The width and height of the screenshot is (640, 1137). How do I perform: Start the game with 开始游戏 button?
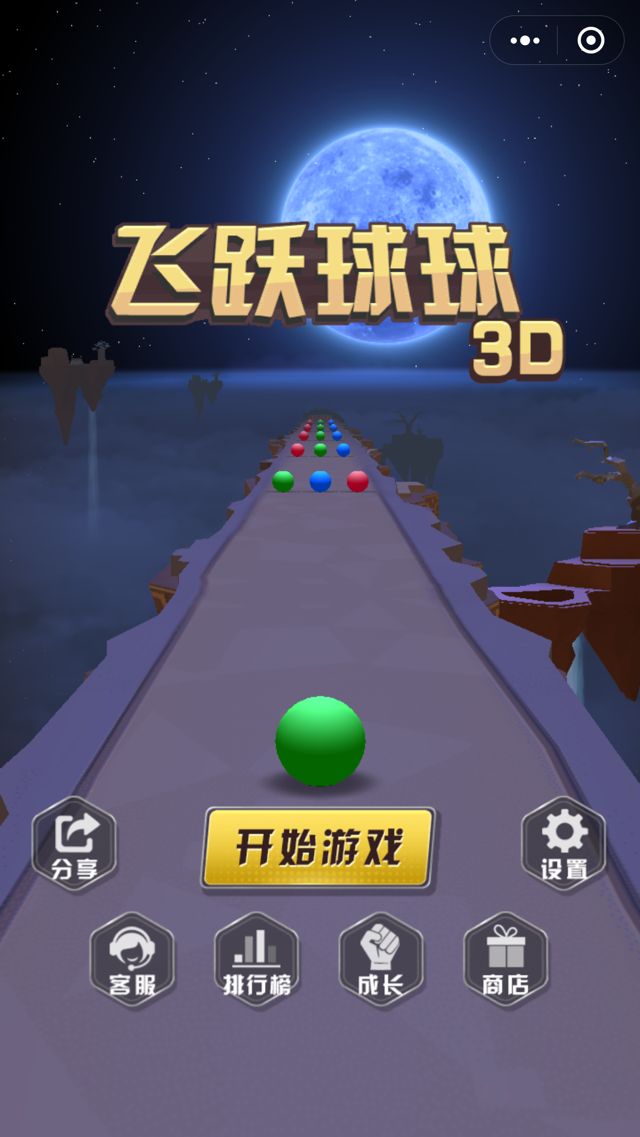[x=319, y=848]
